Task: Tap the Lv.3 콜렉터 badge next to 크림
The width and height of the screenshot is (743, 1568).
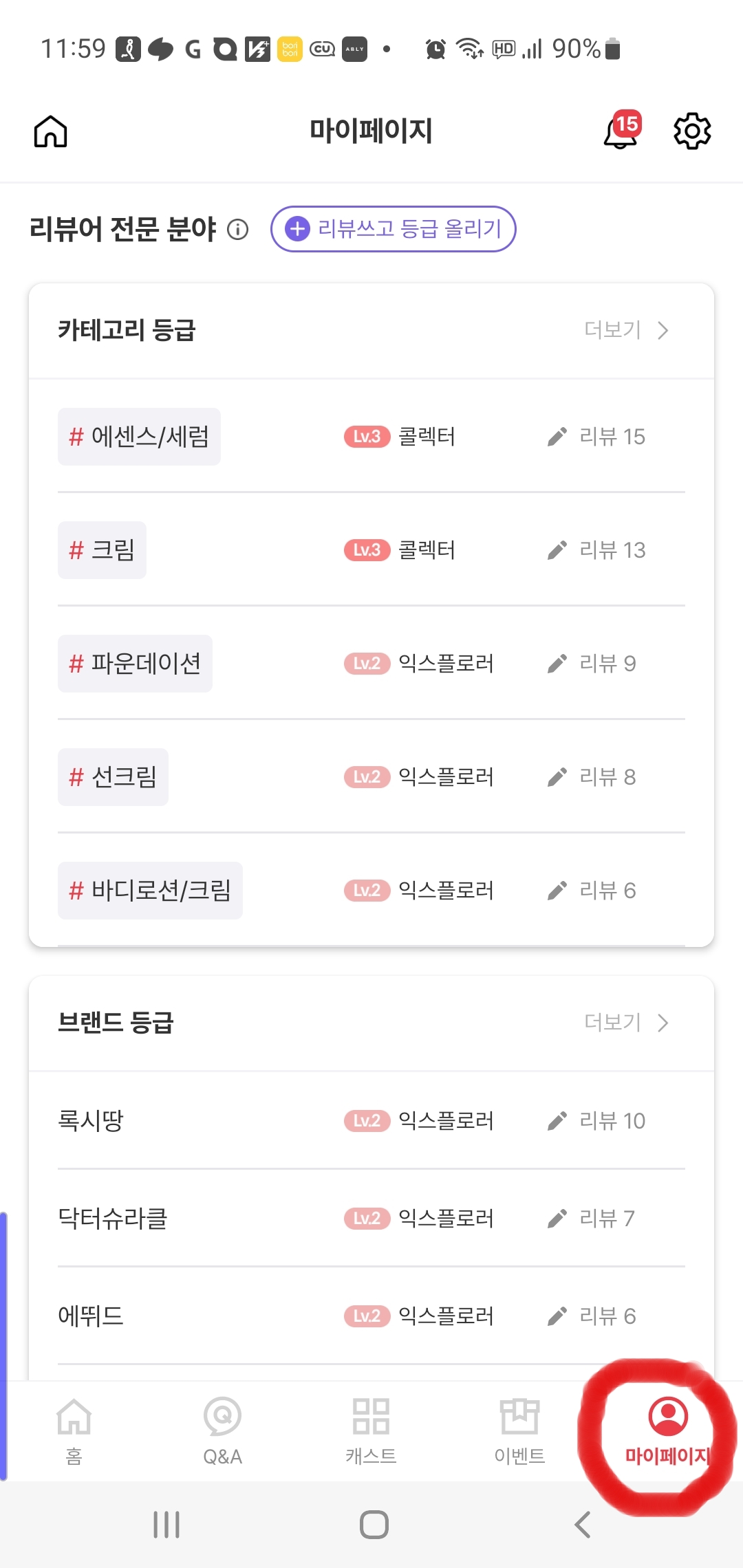Action: (367, 549)
